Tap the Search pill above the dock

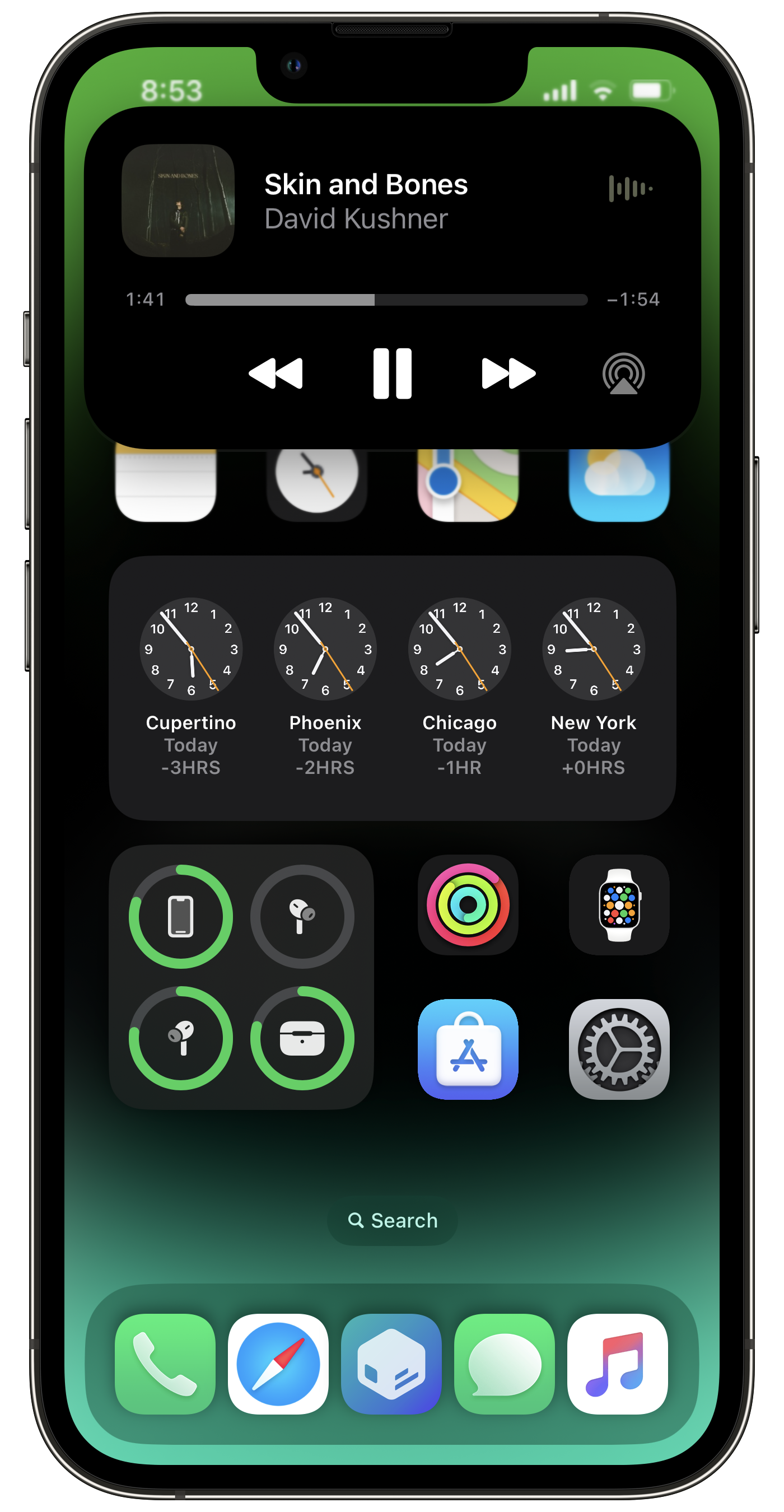(x=392, y=1221)
